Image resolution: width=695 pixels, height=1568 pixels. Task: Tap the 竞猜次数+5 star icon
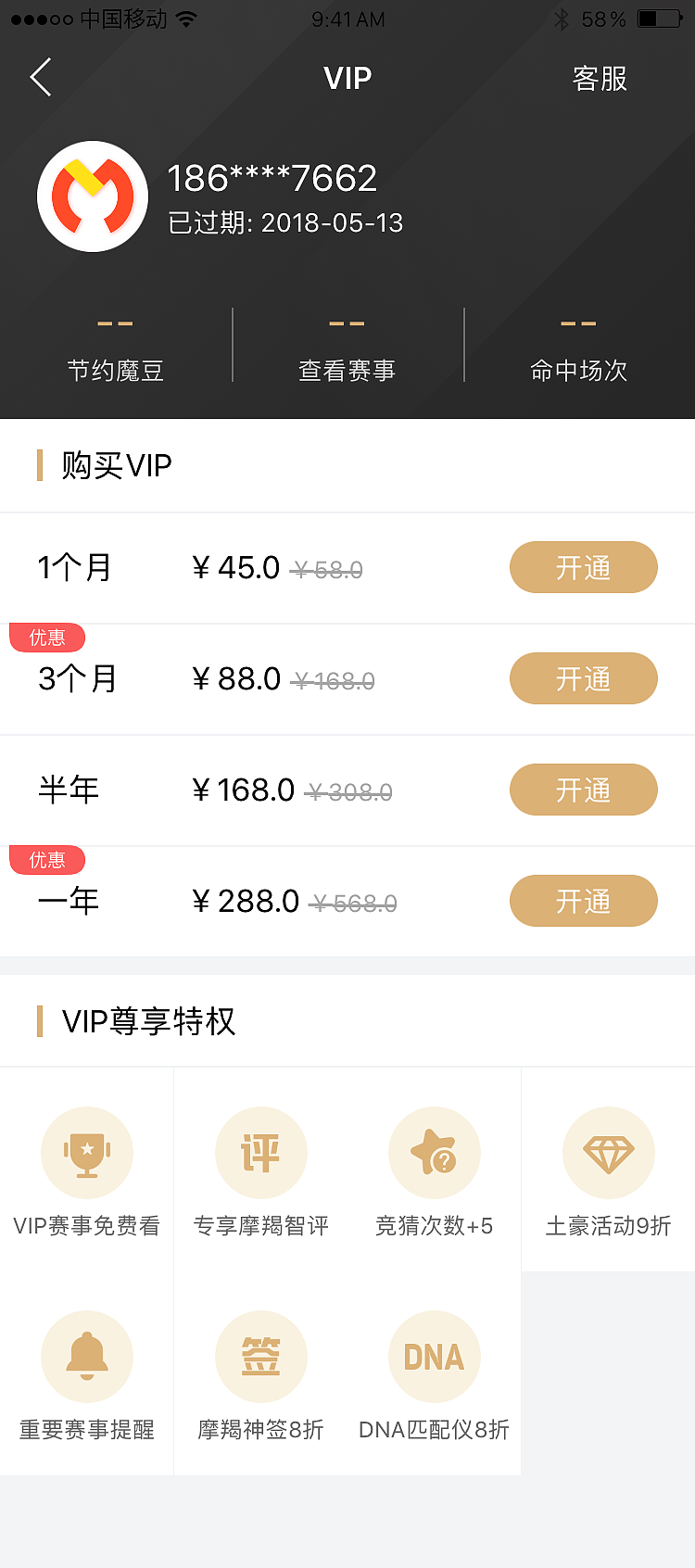tap(434, 1152)
